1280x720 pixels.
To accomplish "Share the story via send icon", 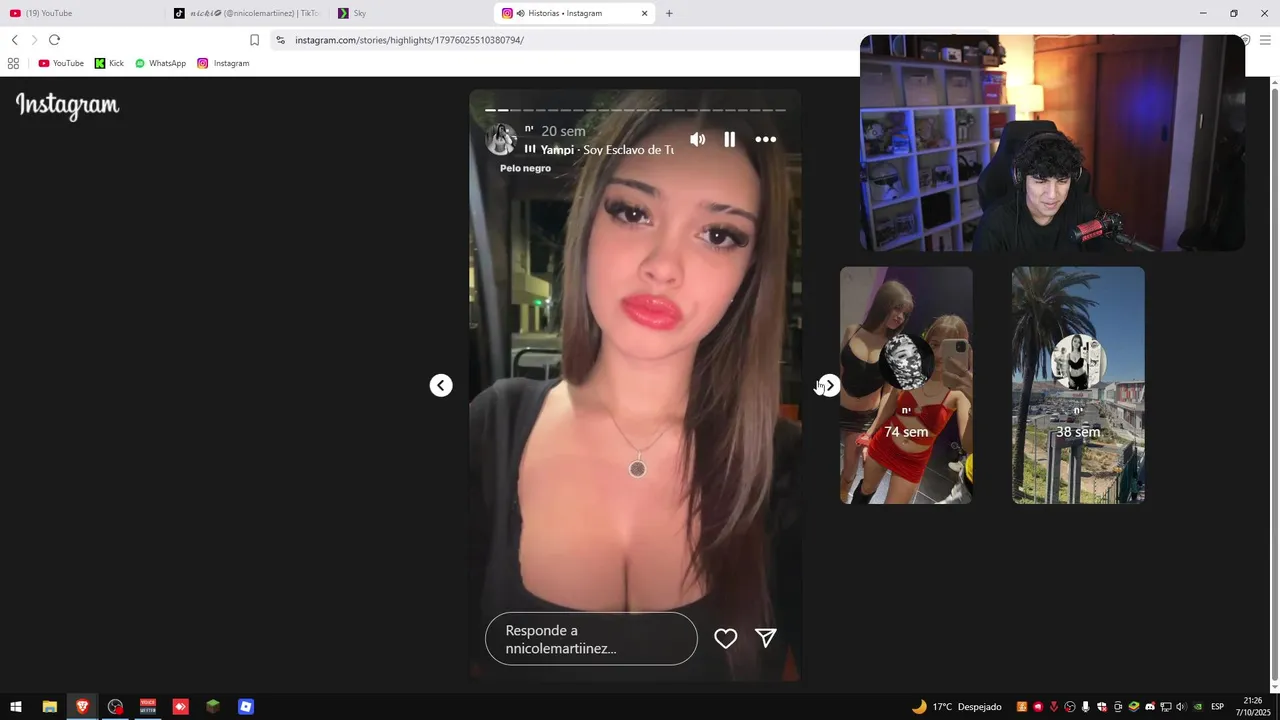I will pyautogui.click(x=766, y=638).
